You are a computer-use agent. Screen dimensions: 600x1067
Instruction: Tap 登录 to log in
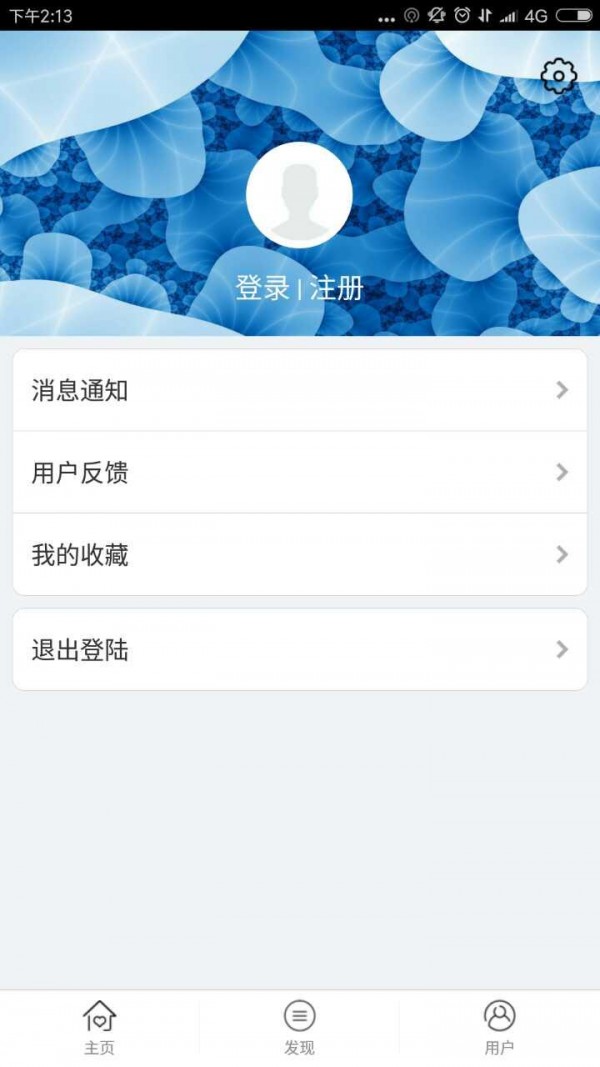(x=263, y=288)
